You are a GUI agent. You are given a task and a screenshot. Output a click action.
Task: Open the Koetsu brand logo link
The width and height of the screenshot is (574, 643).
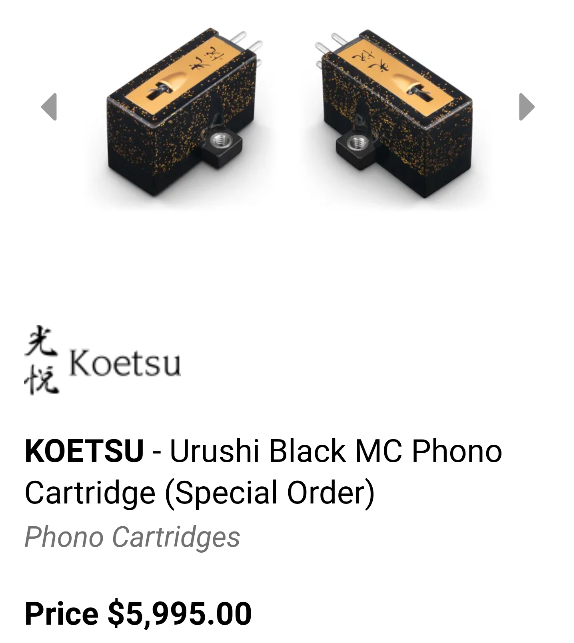(103, 360)
